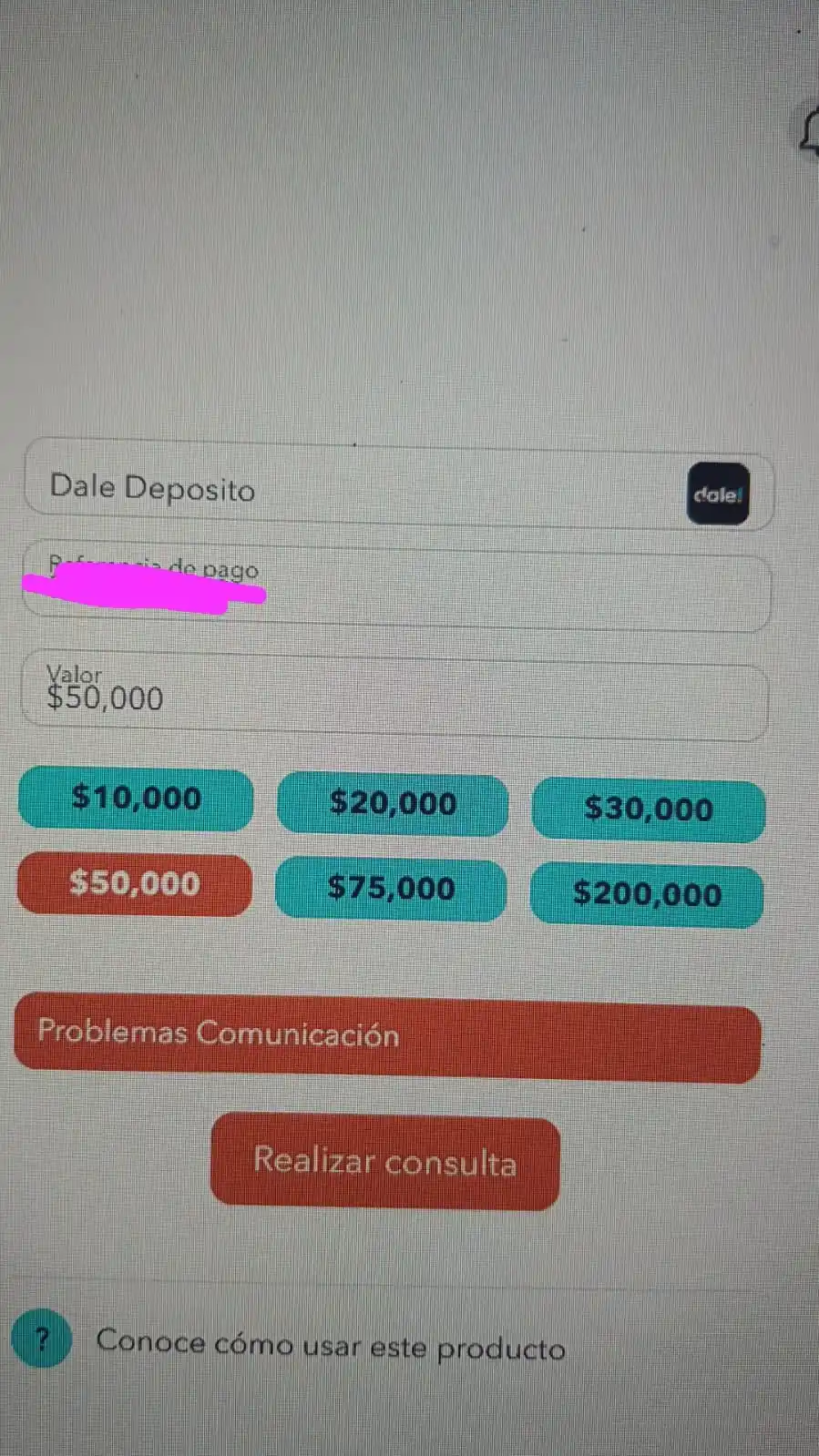Edit the Valor amount field
This screenshot has width=819, height=1456.
pos(394,698)
